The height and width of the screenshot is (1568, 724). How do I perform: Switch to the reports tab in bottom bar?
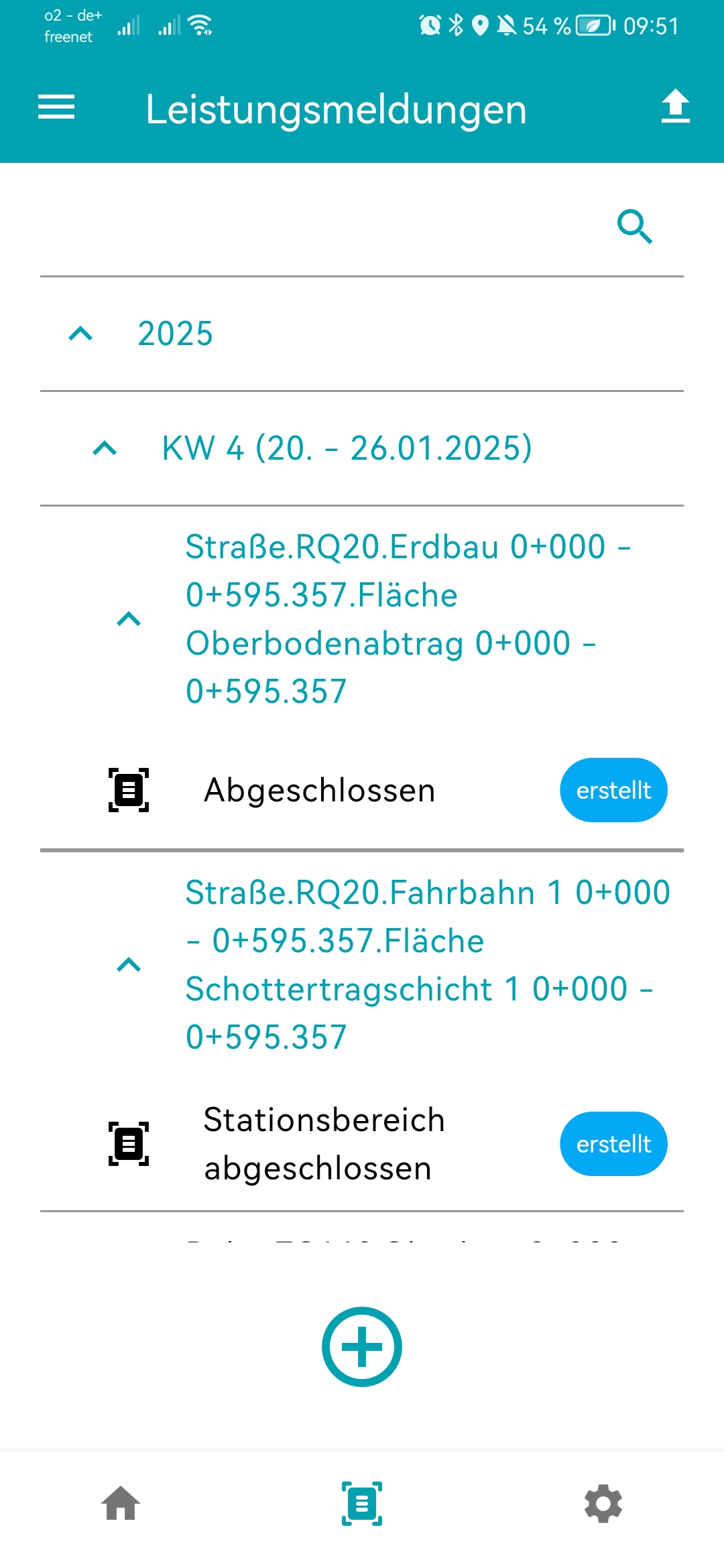point(362,1503)
